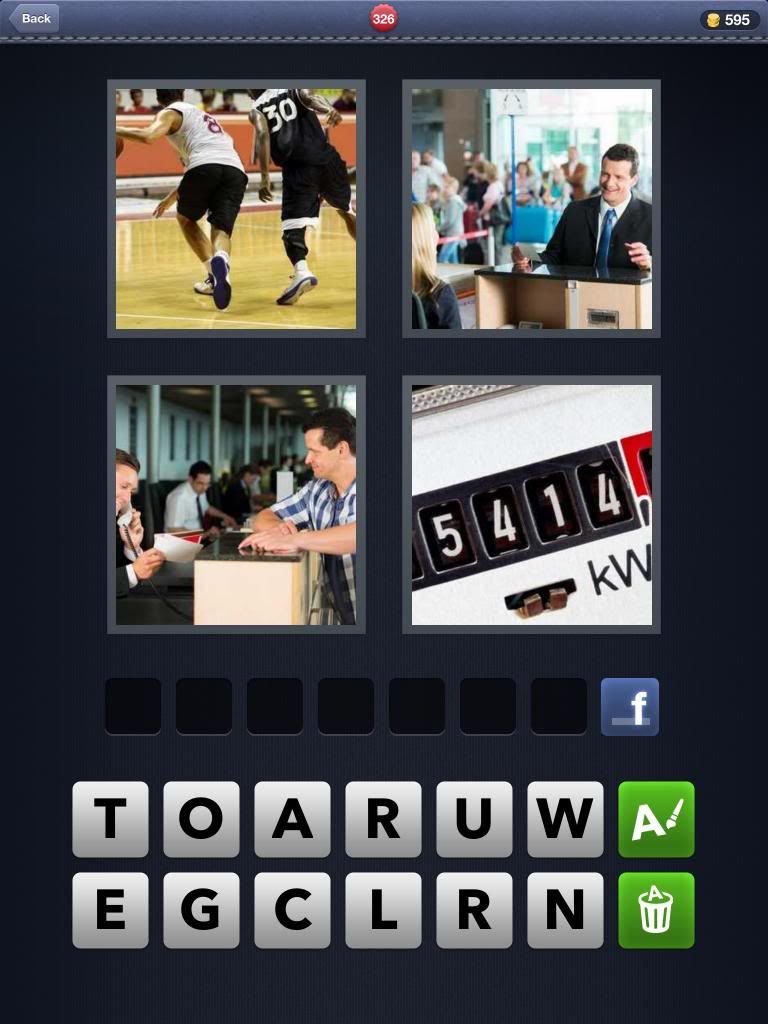Screen dimensions: 768x1024
Task: Select the letter W tile
Action: coord(565,819)
